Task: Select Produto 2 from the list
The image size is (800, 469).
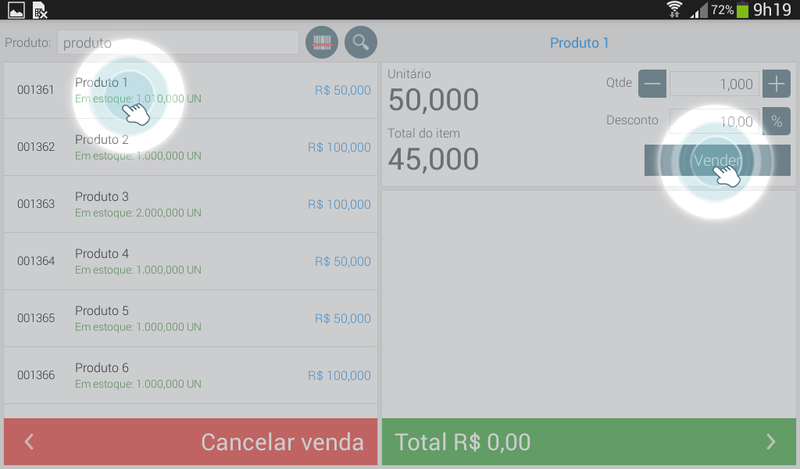Action: [190, 147]
